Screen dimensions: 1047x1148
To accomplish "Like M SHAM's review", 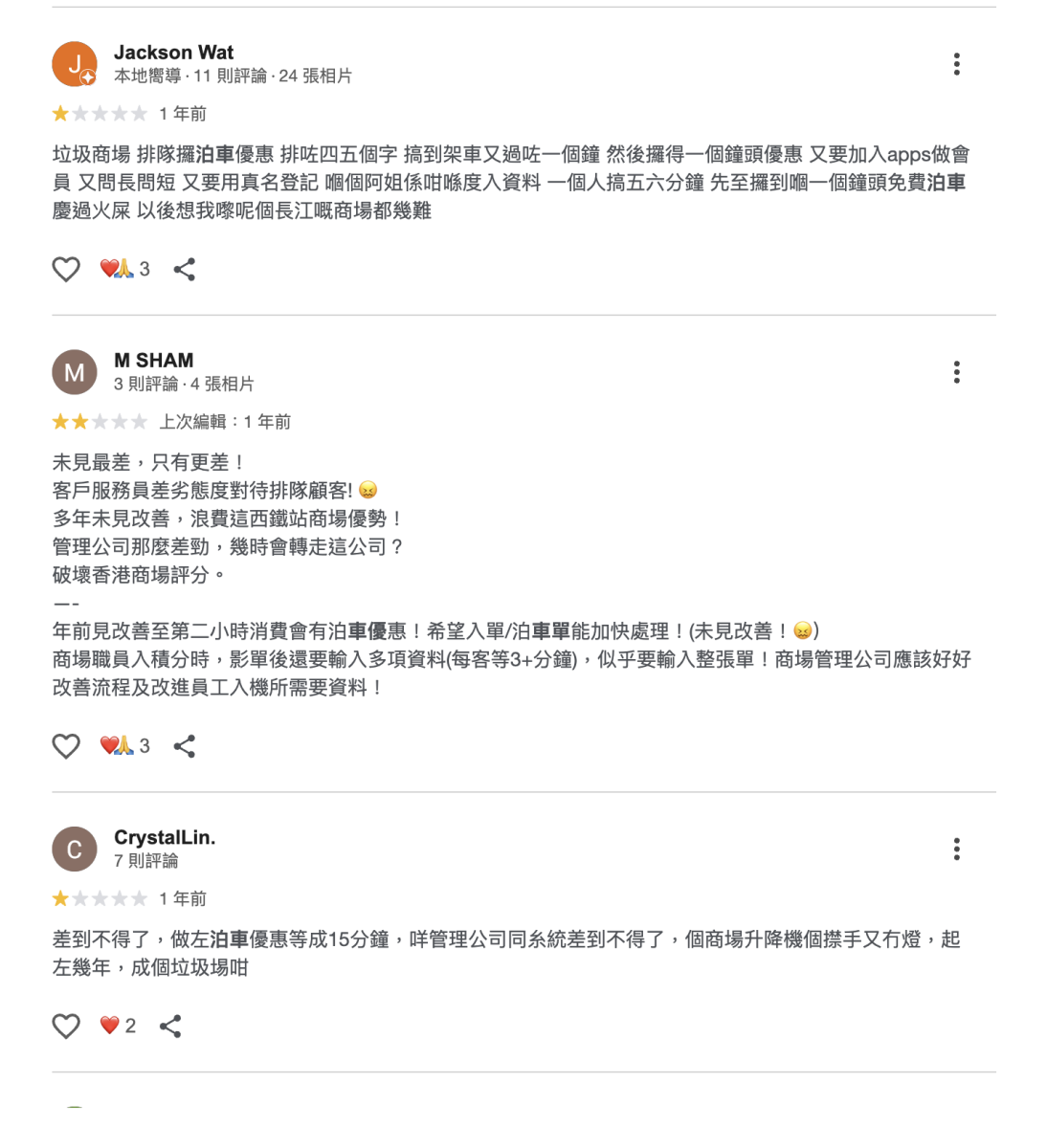I will pos(66,746).
